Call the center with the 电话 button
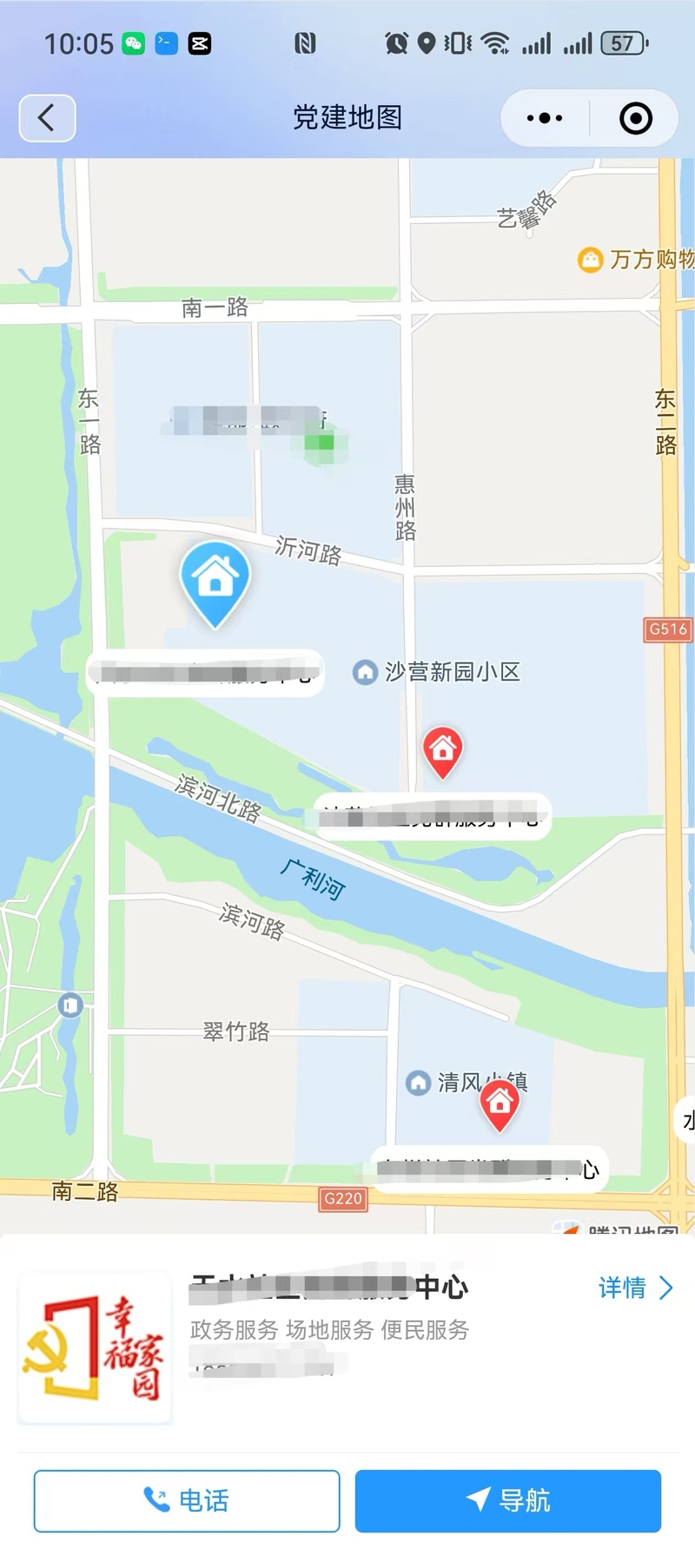This screenshot has width=695, height=1568. tap(187, 1500)
